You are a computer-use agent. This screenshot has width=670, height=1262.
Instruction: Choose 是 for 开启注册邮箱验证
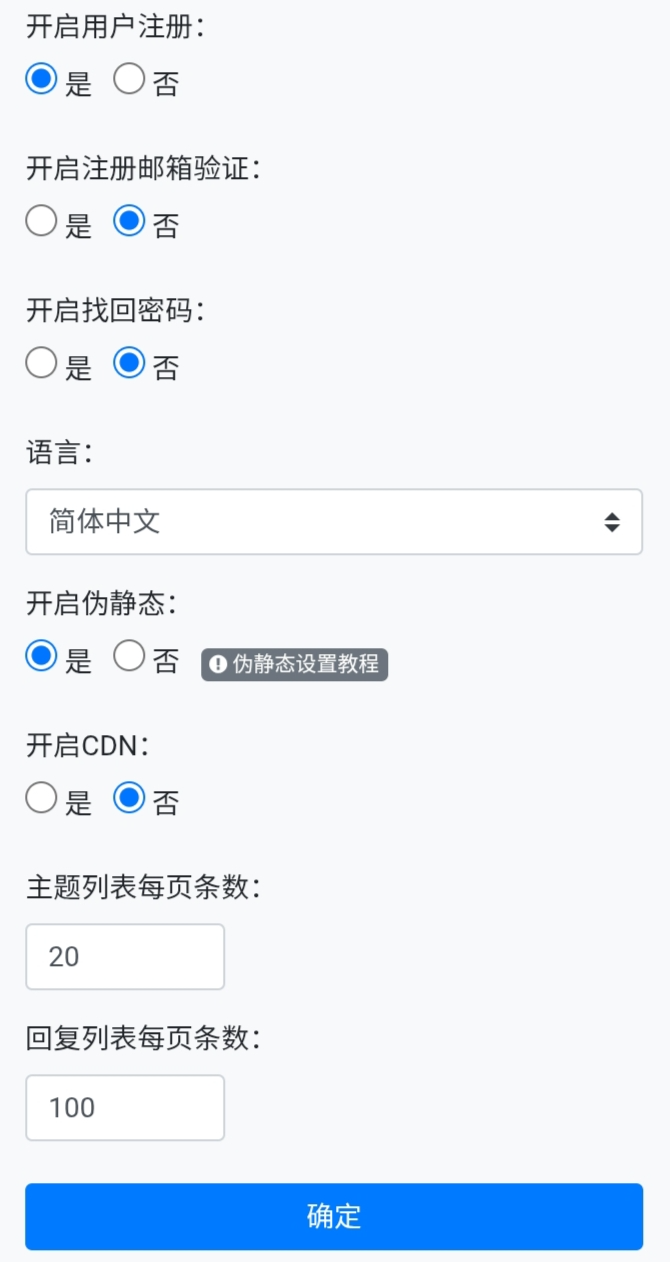41,221
